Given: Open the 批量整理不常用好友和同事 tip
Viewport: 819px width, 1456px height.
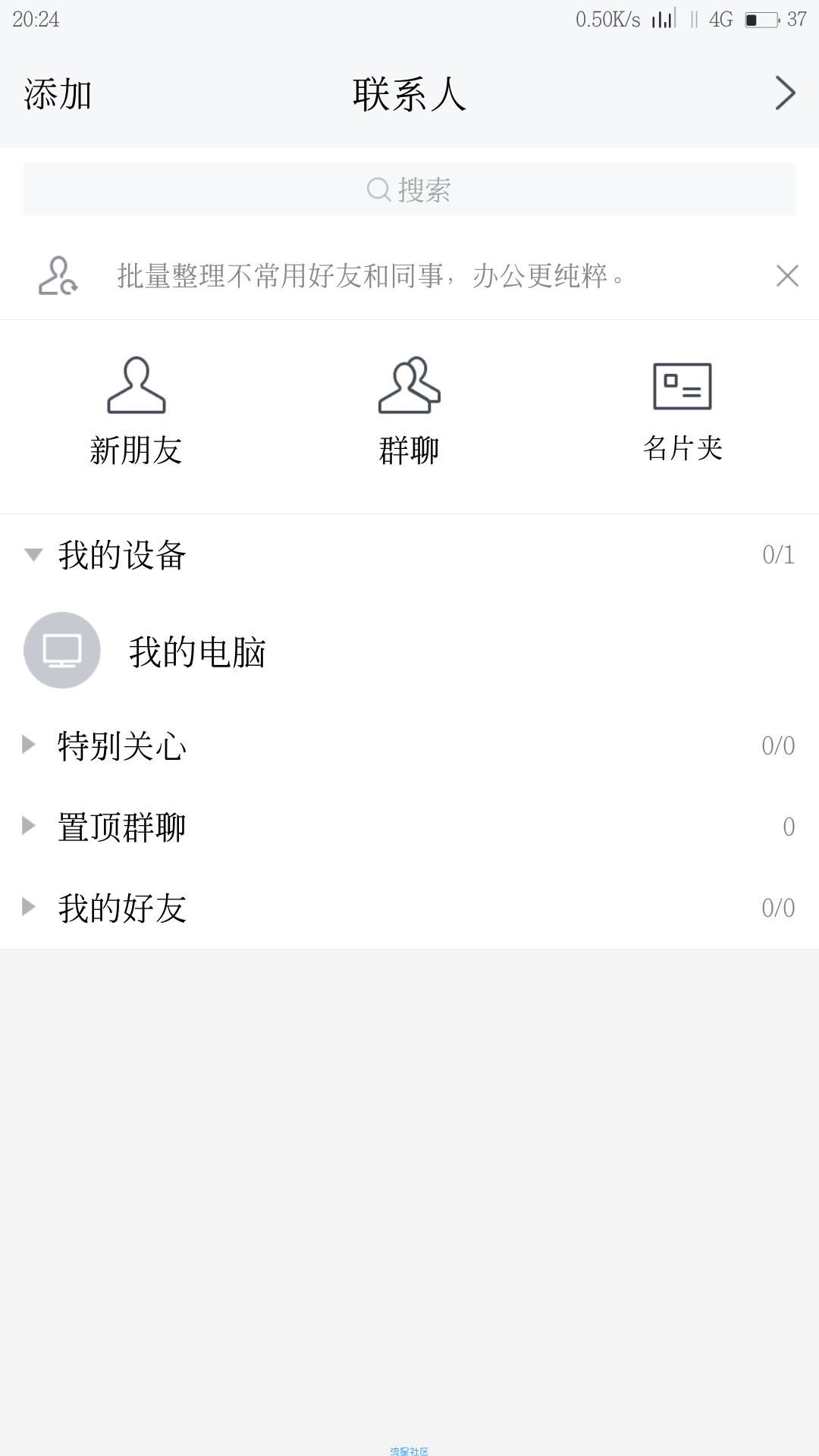Looking at the screenshot, I should tap(371, 276).
